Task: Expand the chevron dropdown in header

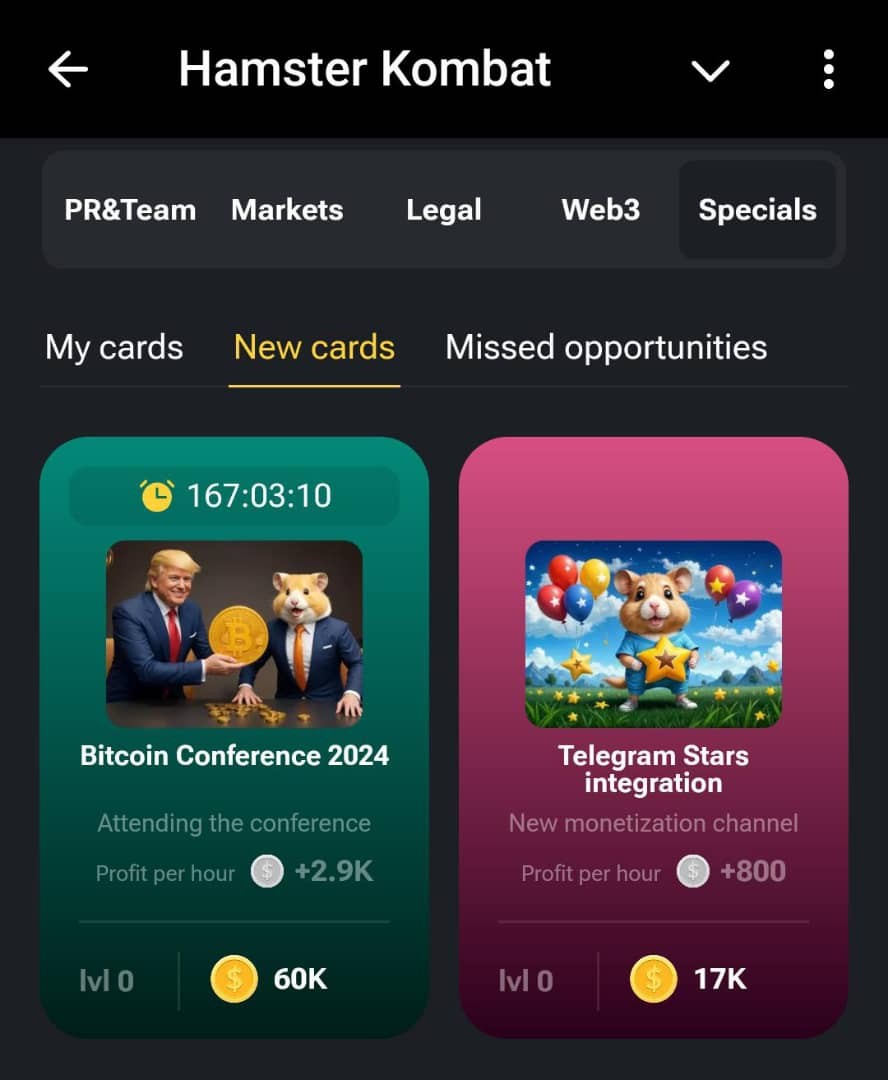Action: pyautogui.click(x=710, y=70)
